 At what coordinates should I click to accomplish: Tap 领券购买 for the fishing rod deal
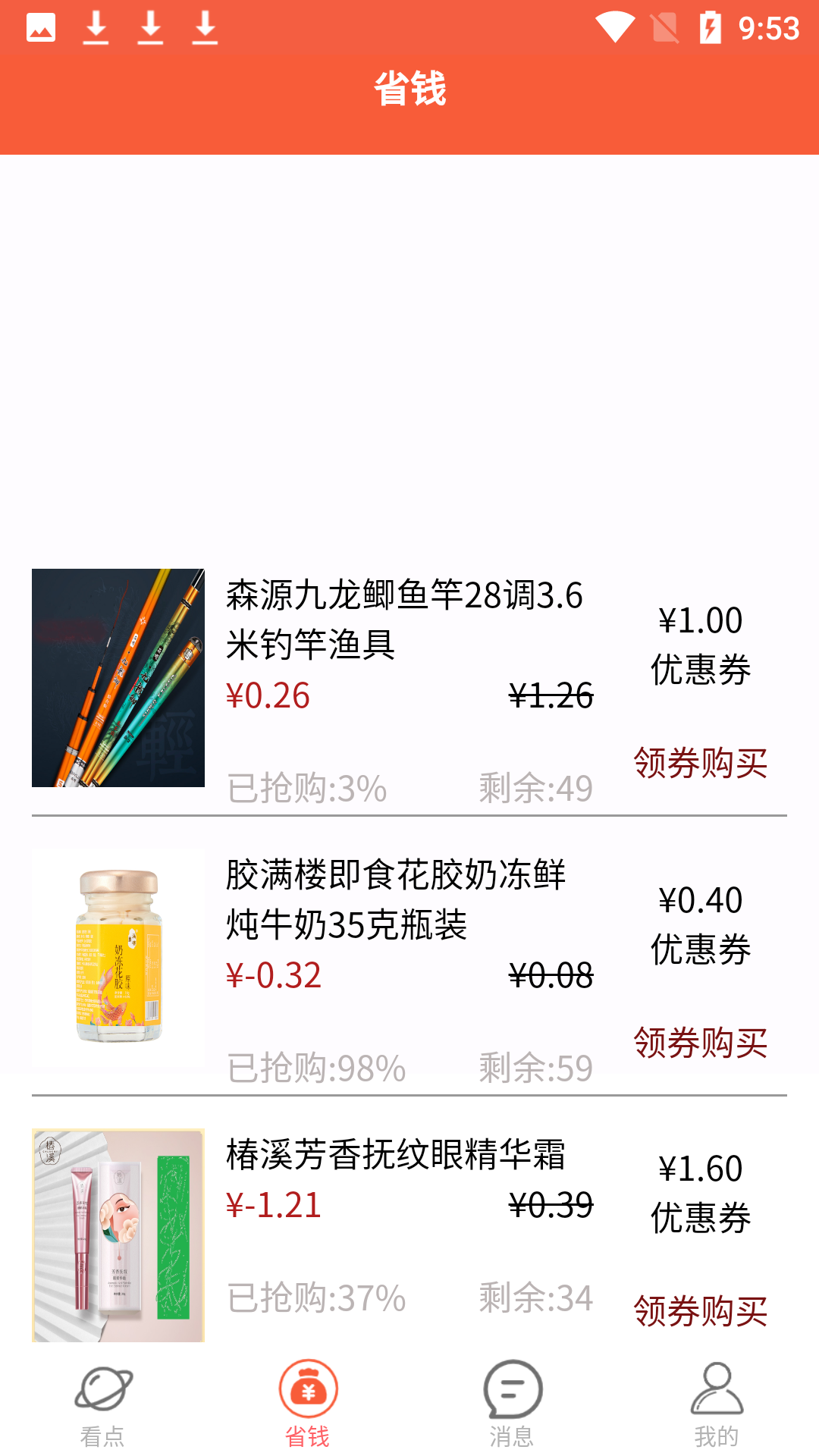[x=700, y=764]
